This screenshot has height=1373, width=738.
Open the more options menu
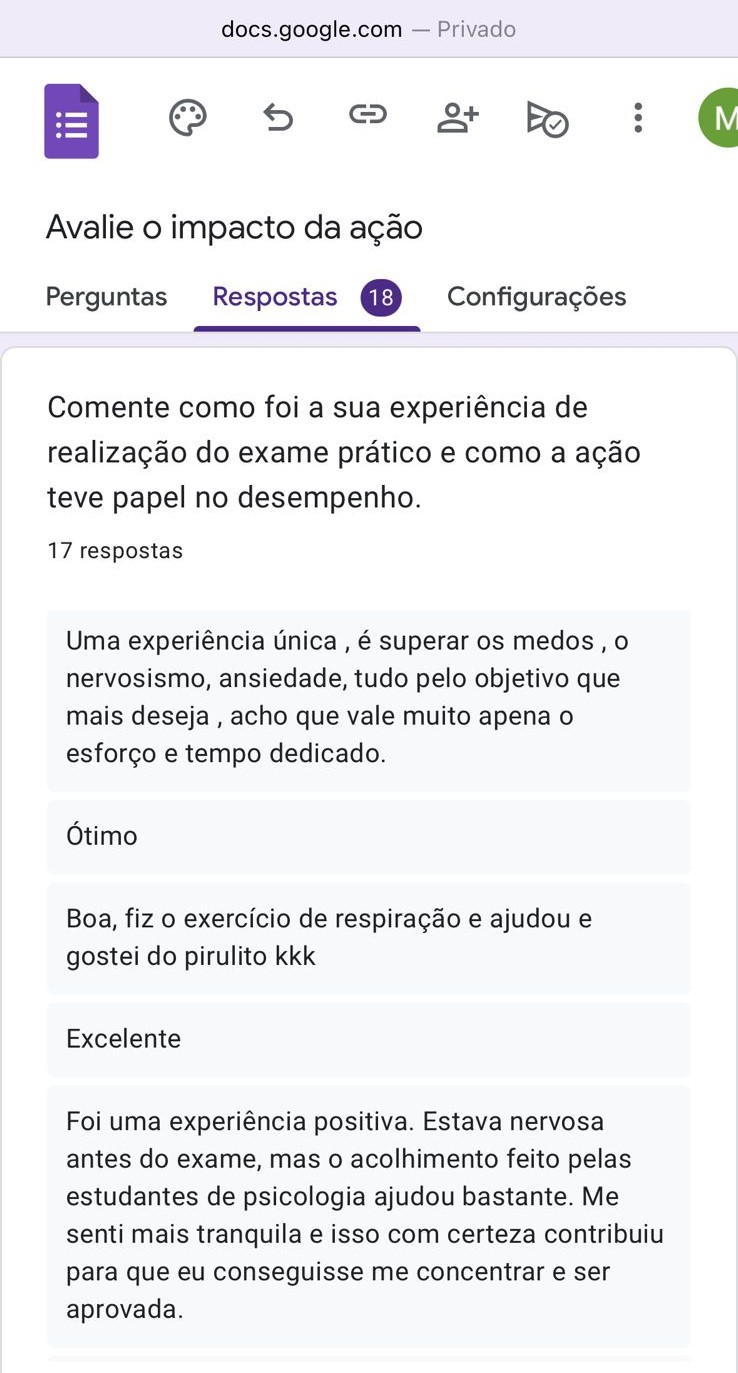coord(637,118)
